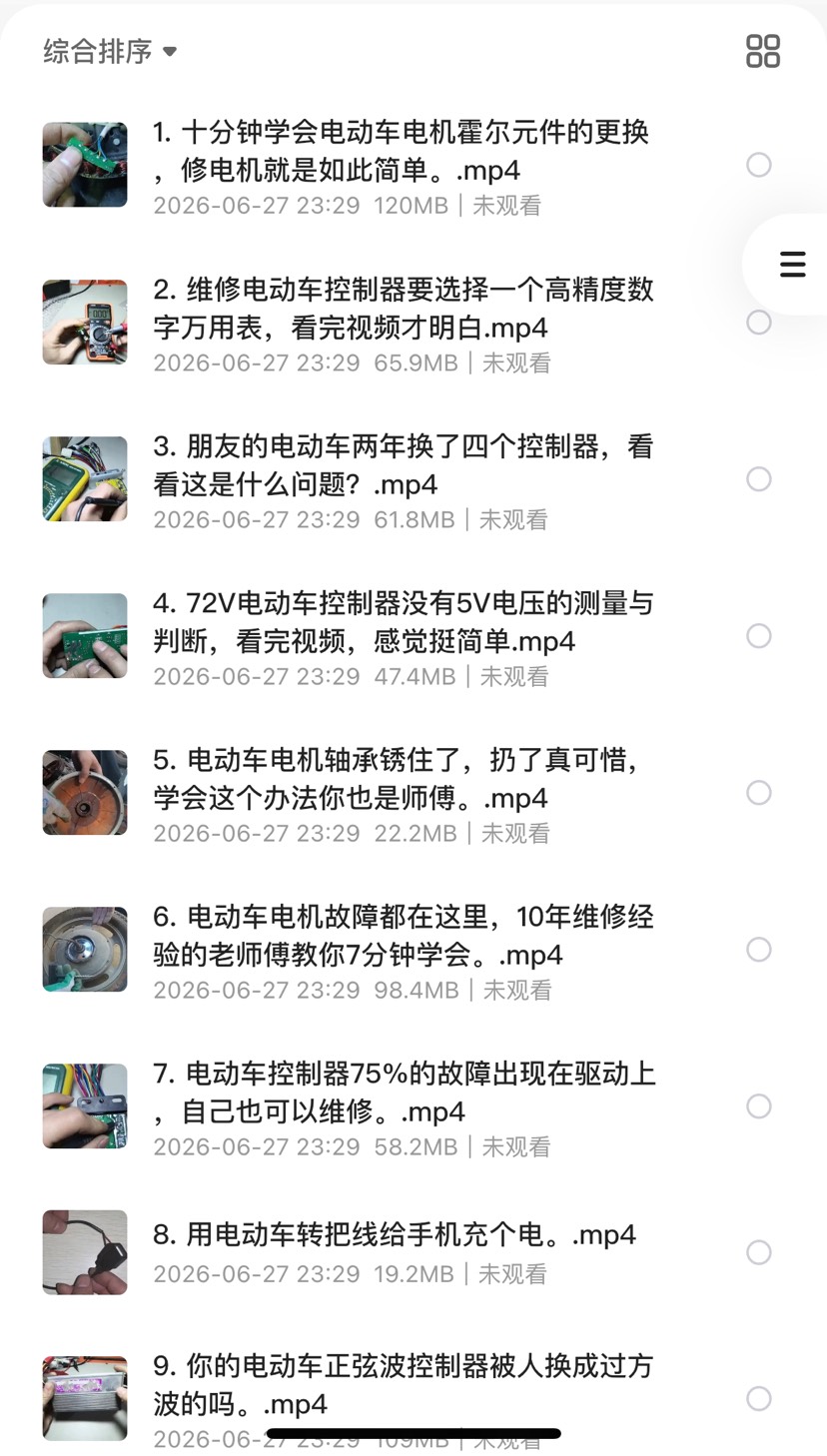
Task: Select the circle for video 3
Action: pos(759,479)
